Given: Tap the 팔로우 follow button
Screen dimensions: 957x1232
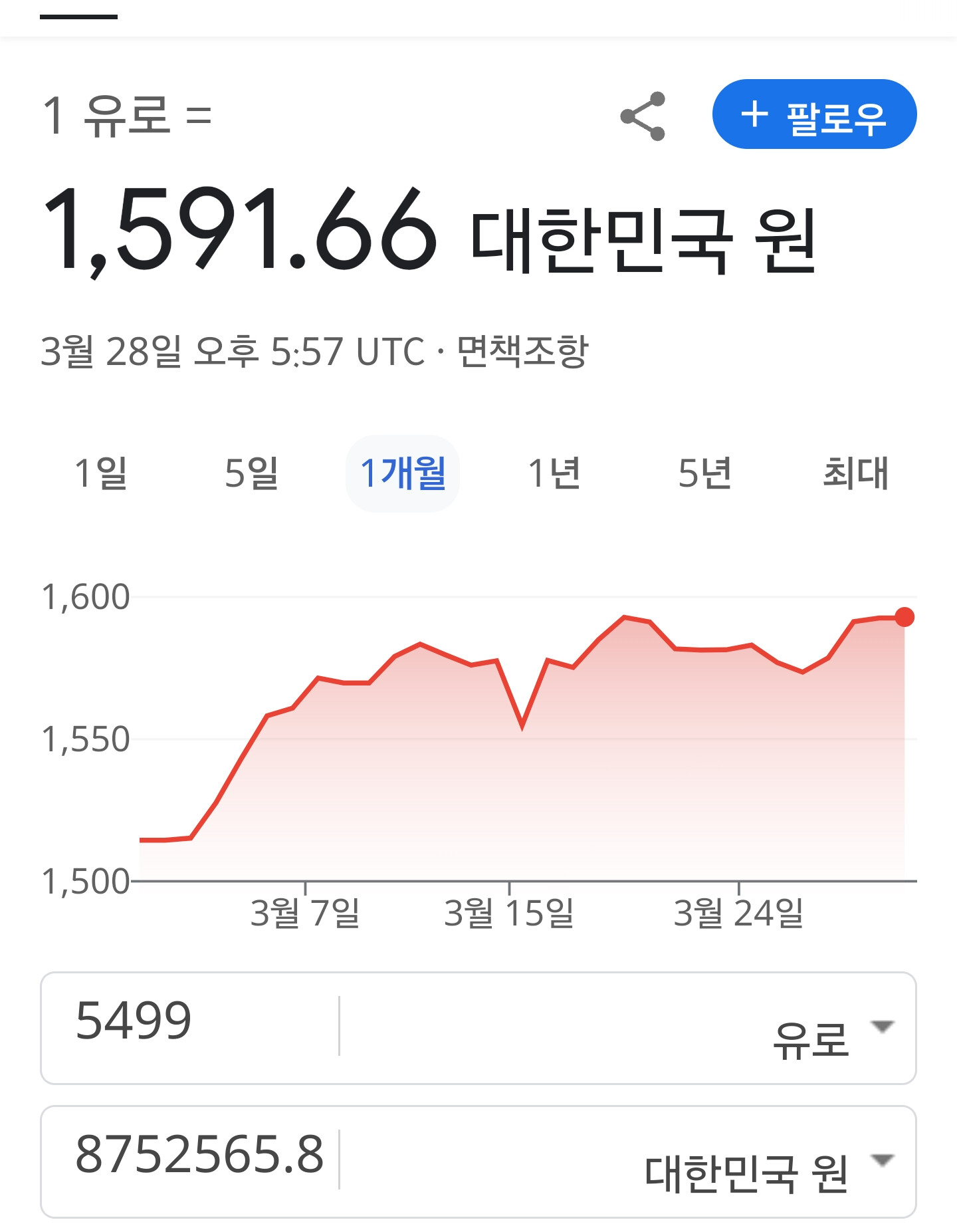Looking at the screenshot, I should point(814,114).
